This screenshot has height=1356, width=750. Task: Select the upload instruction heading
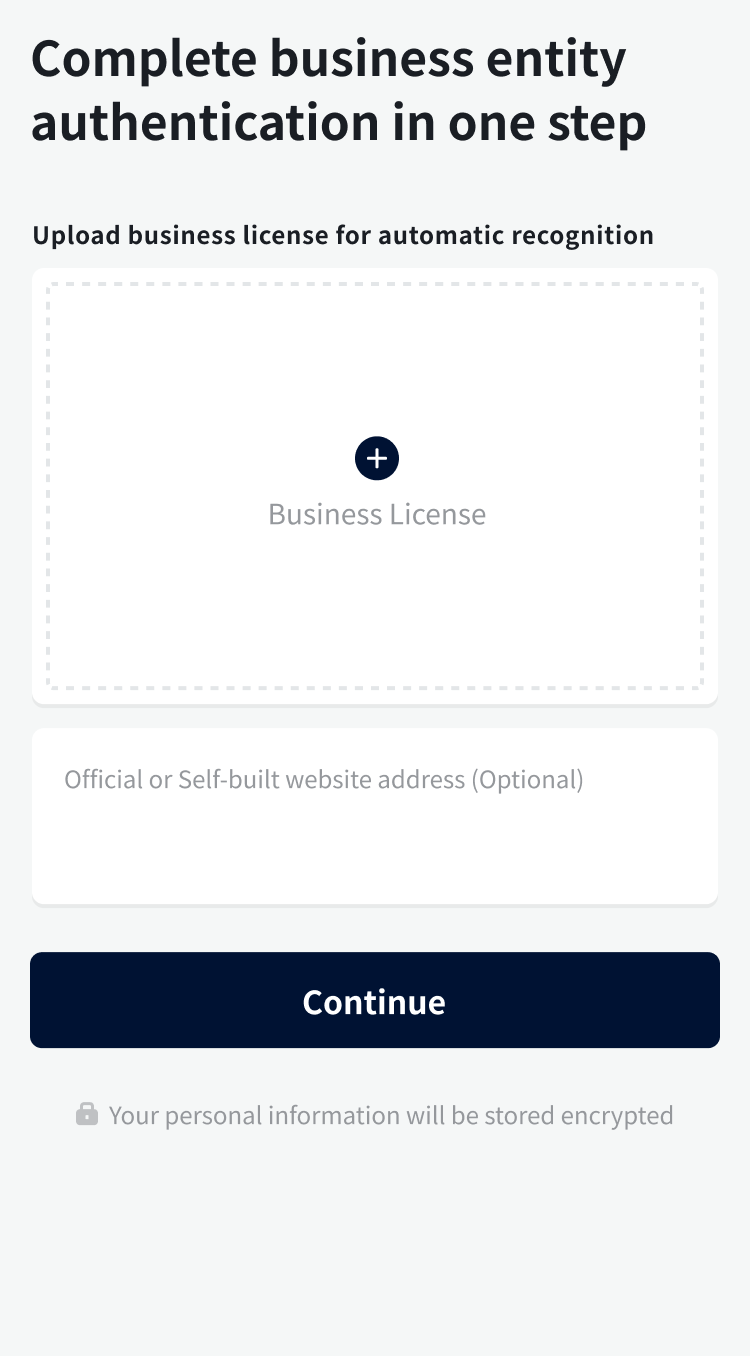click(343, 235)
